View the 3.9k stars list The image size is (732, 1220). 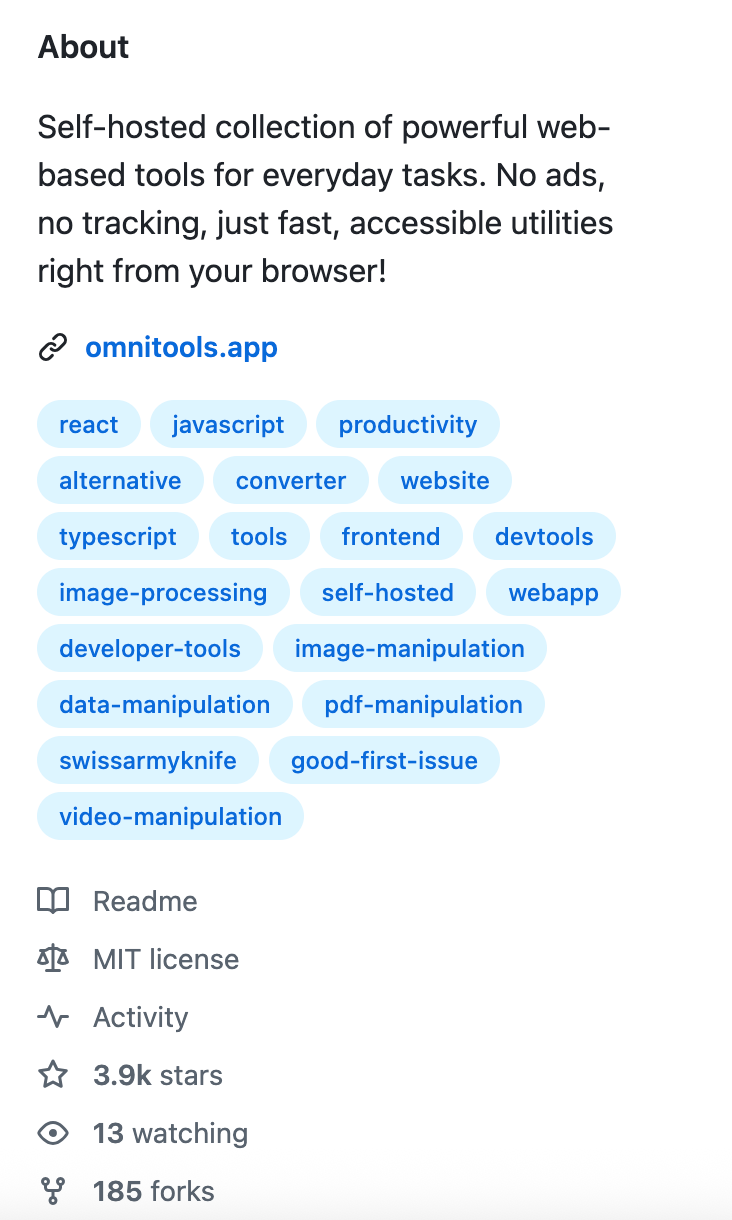[157, 1075]
